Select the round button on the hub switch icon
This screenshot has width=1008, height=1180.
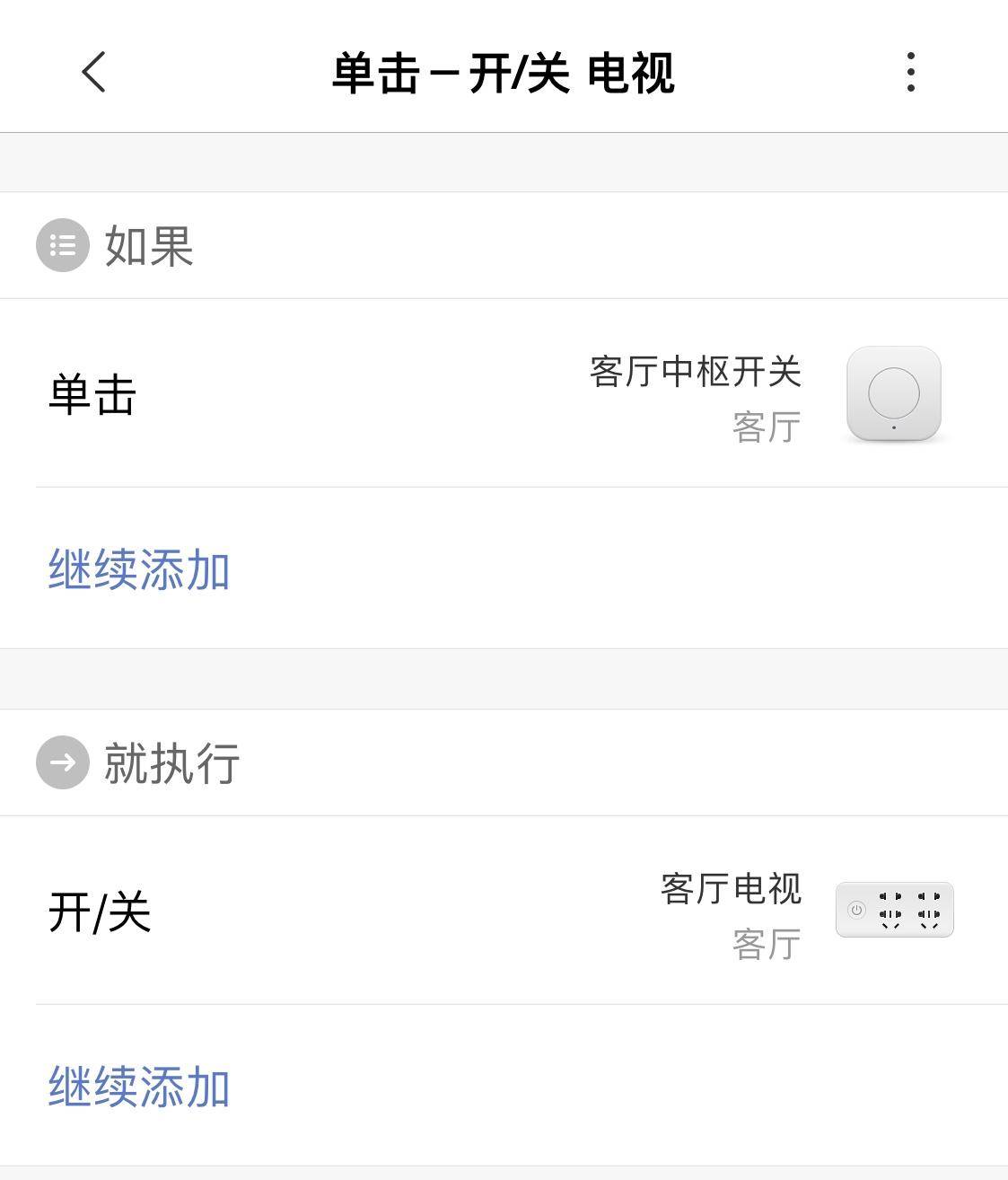(x=894, y=391)
